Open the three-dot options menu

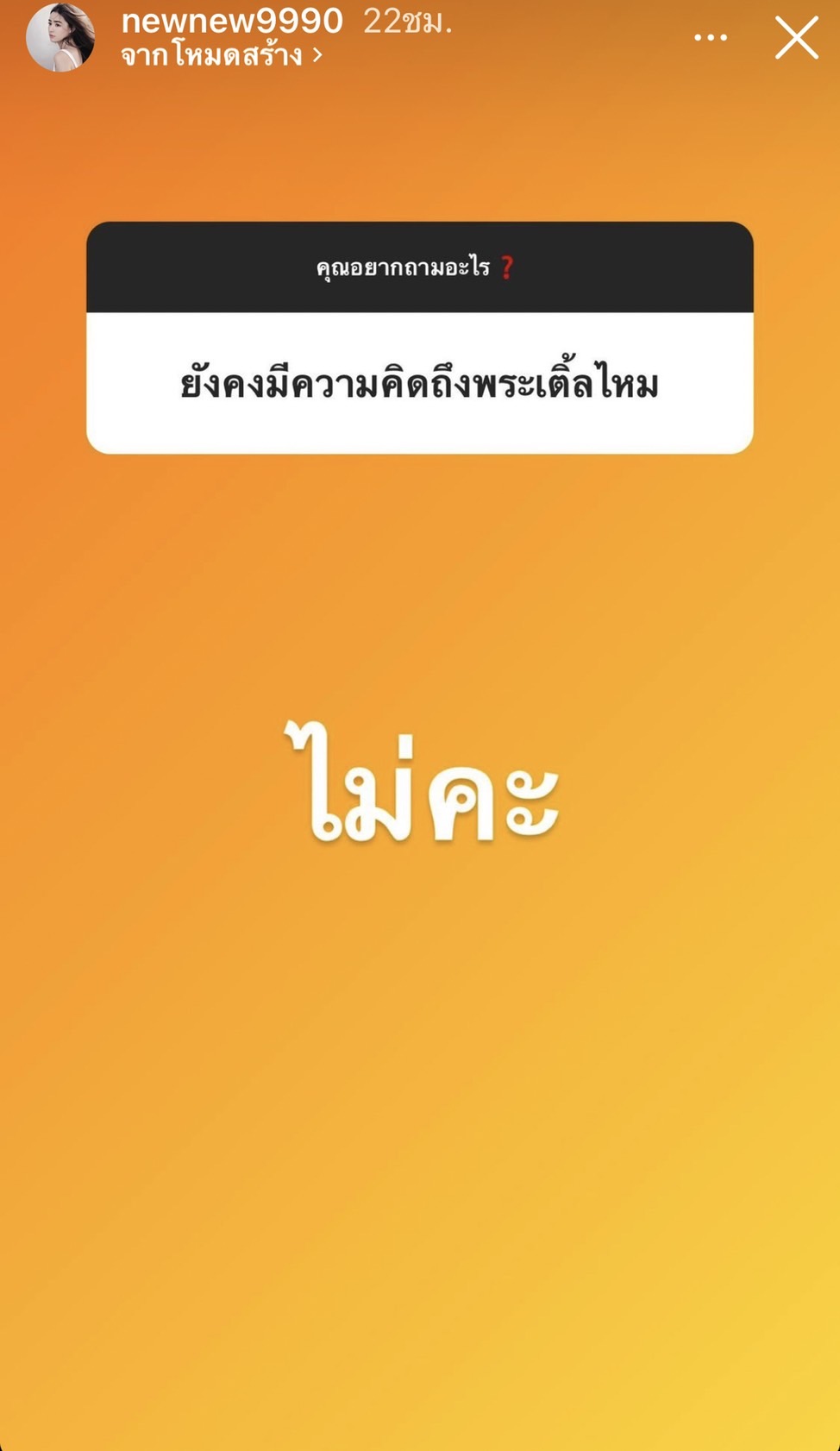click(711, 38)
